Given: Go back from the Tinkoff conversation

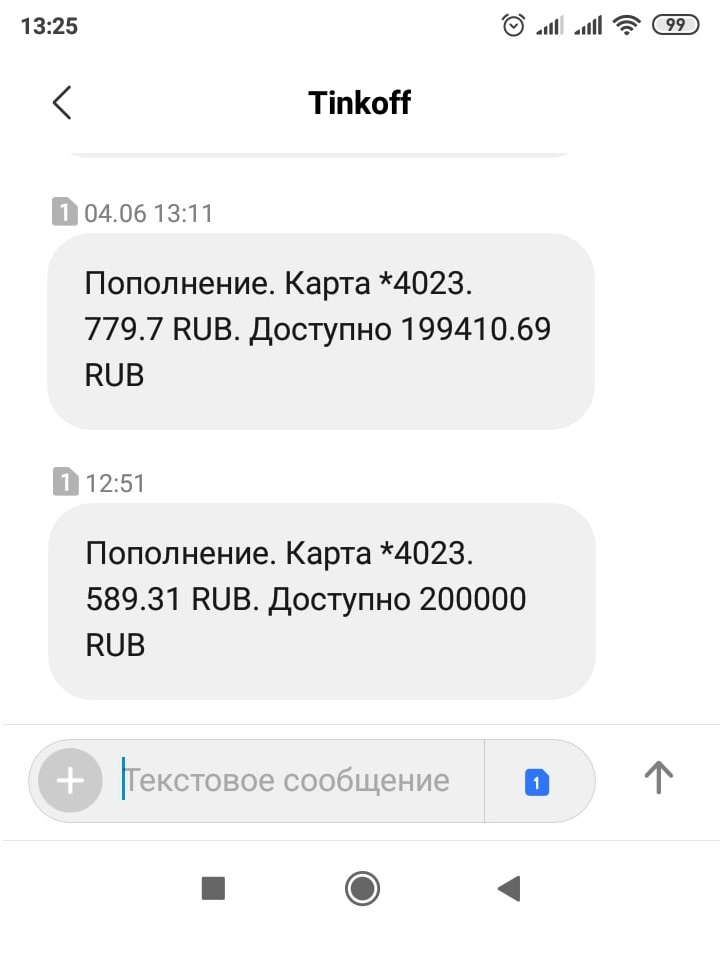Looking at the screenshot, I should (62, 102).
